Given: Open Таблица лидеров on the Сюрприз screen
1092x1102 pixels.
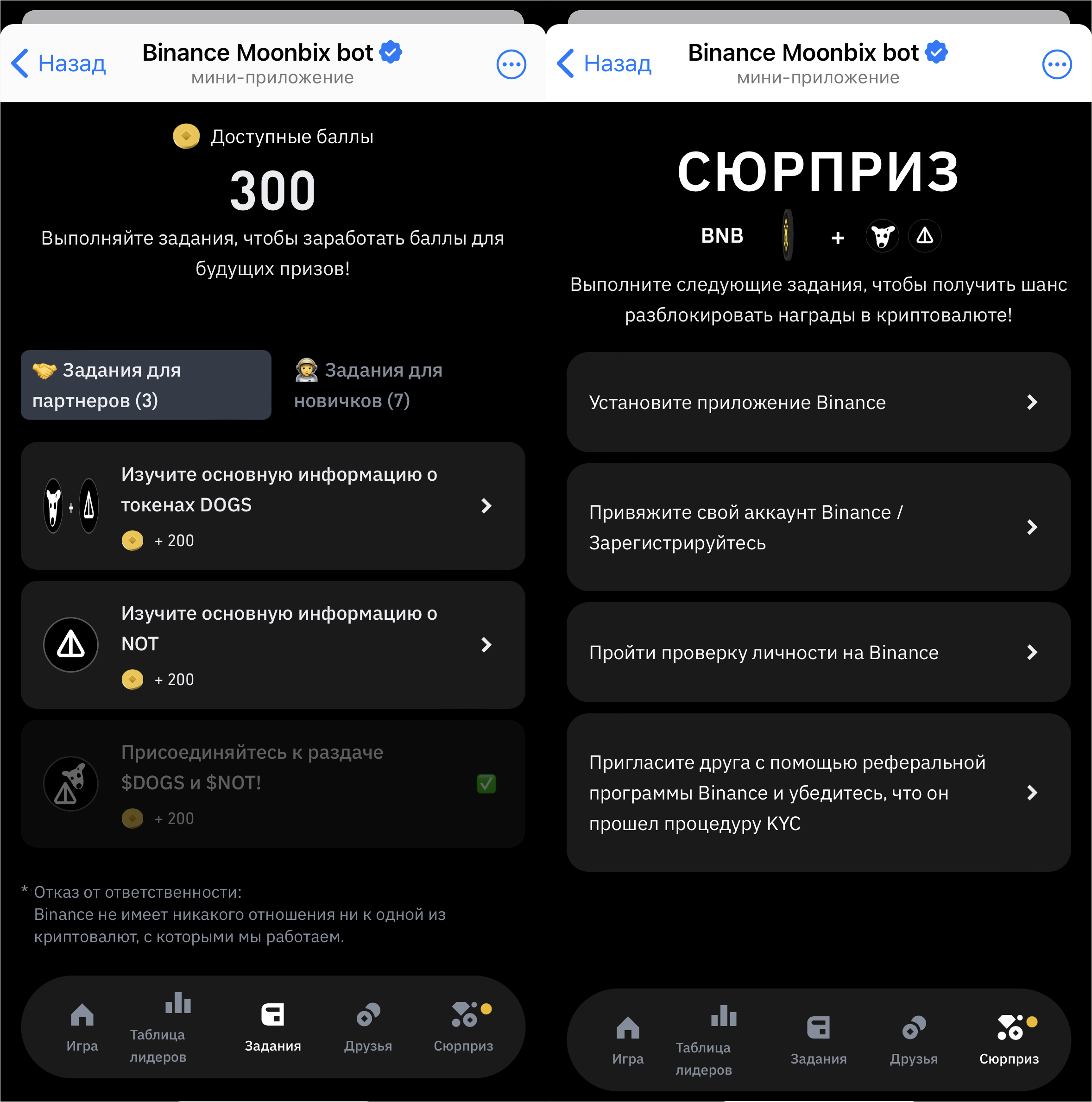Looking at the screenshot, I should click(x=704, y=1040).
